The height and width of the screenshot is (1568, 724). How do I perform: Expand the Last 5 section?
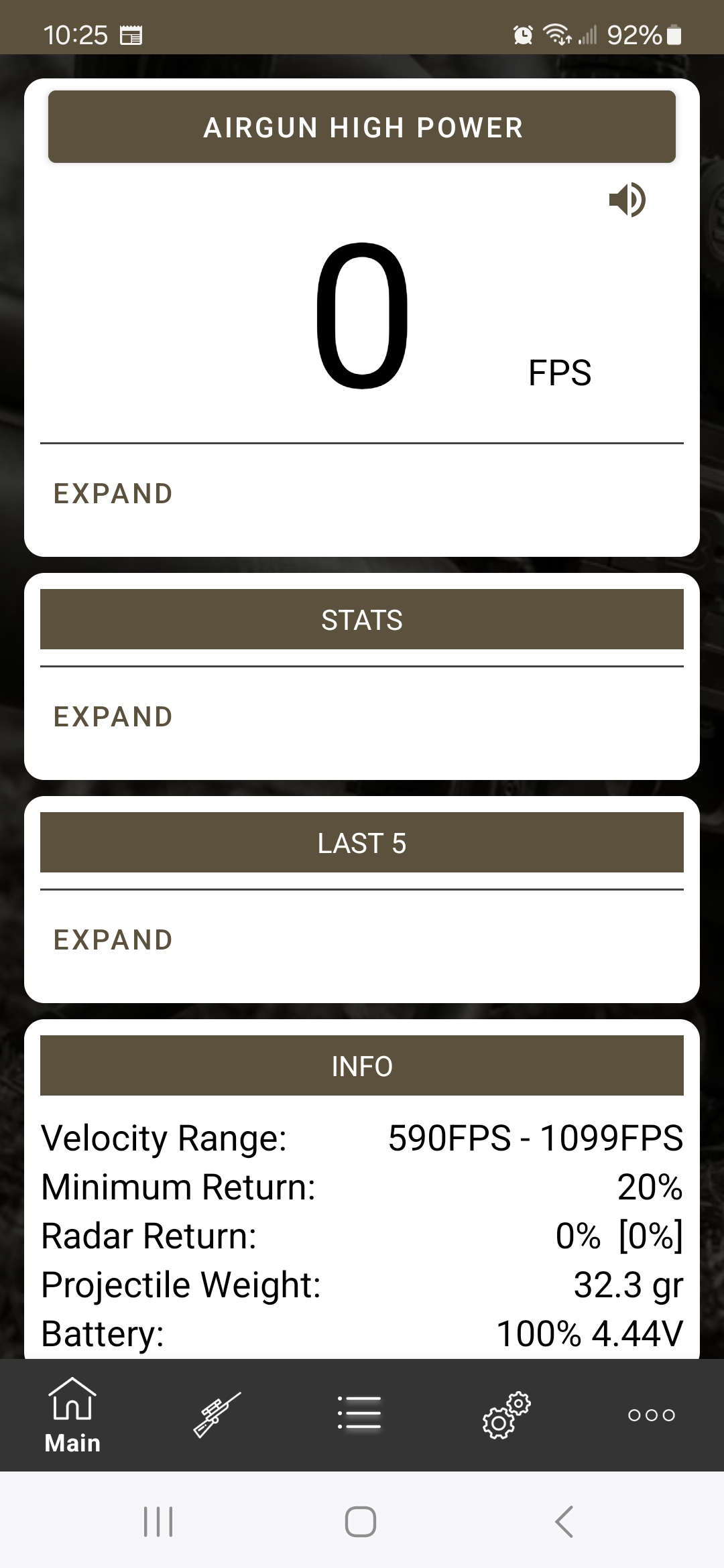pyautogui.click(x=113, y=940)
